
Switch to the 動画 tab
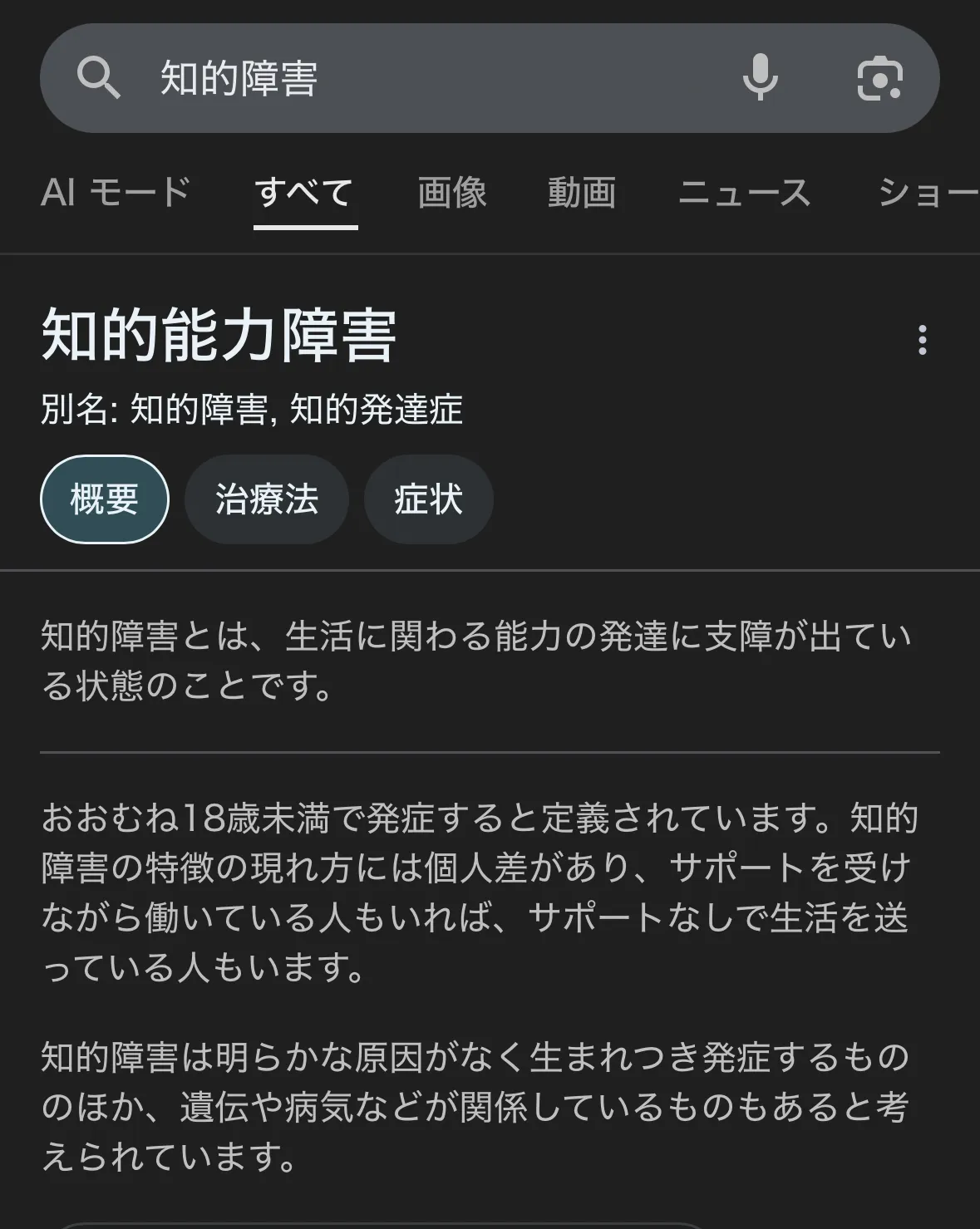(581, 193)
